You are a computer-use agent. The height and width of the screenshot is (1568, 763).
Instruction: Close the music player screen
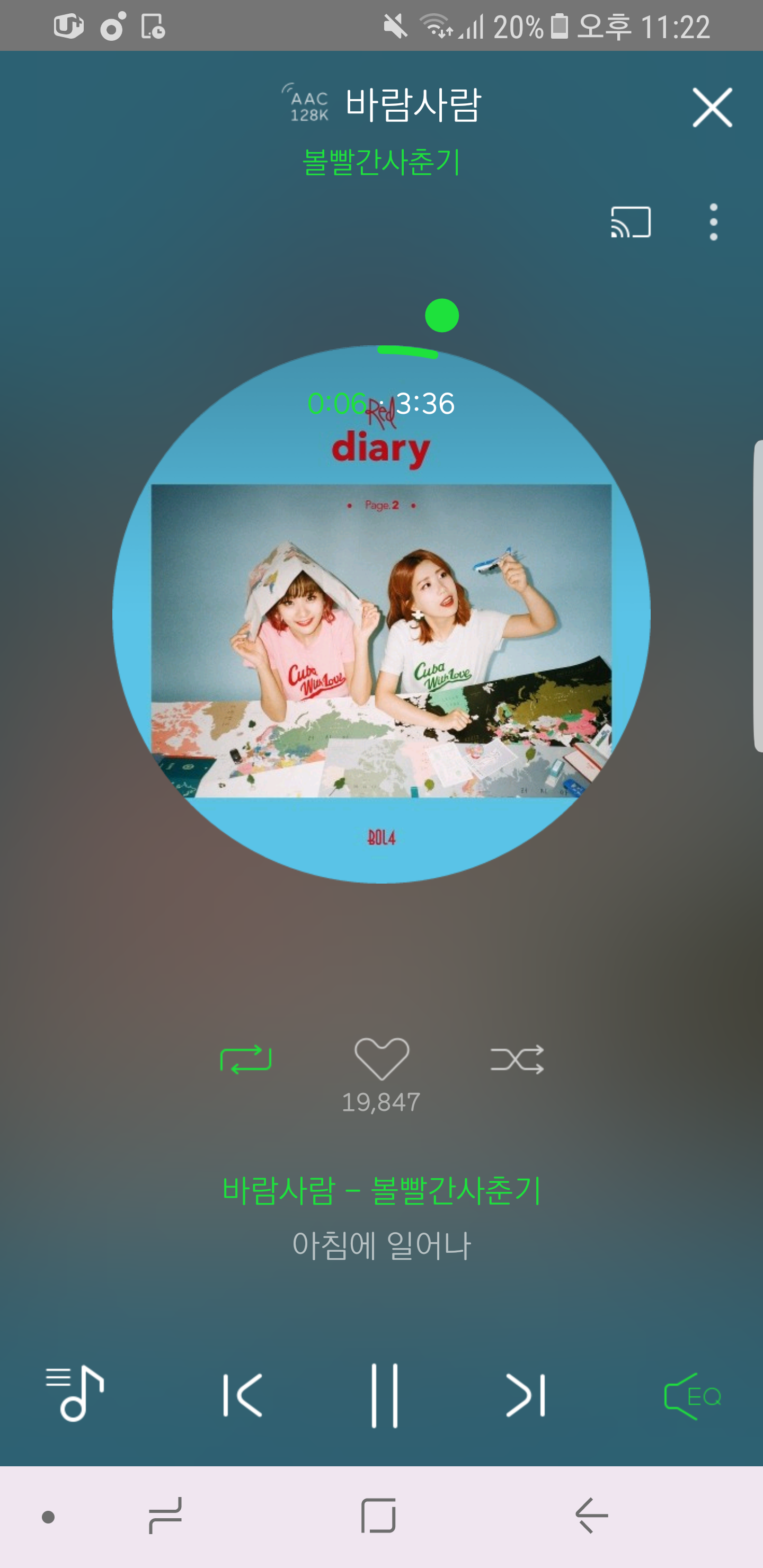(x=712, y=108)
